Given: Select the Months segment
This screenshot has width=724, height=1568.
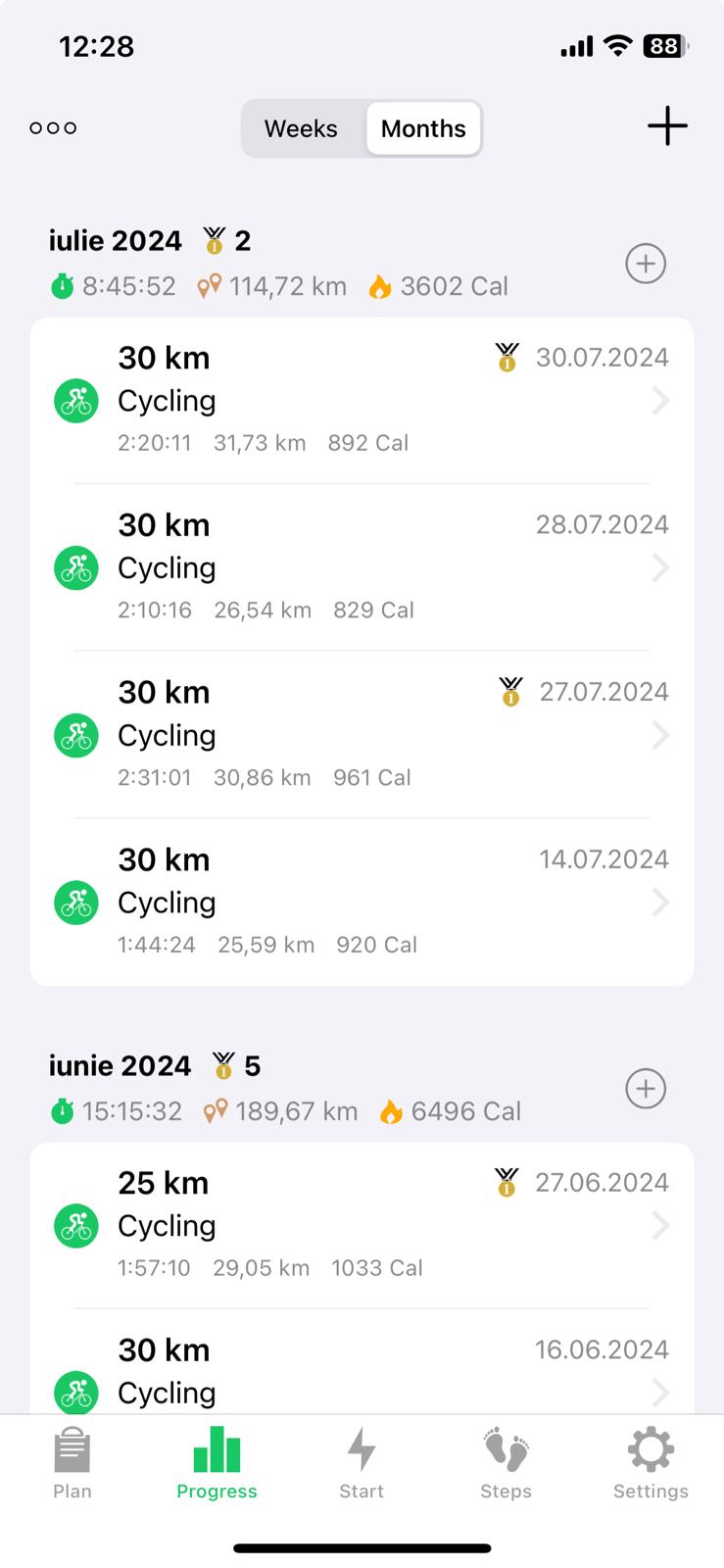Looking at the screenshot, I should pyautogui.click(x=423, y=128).
